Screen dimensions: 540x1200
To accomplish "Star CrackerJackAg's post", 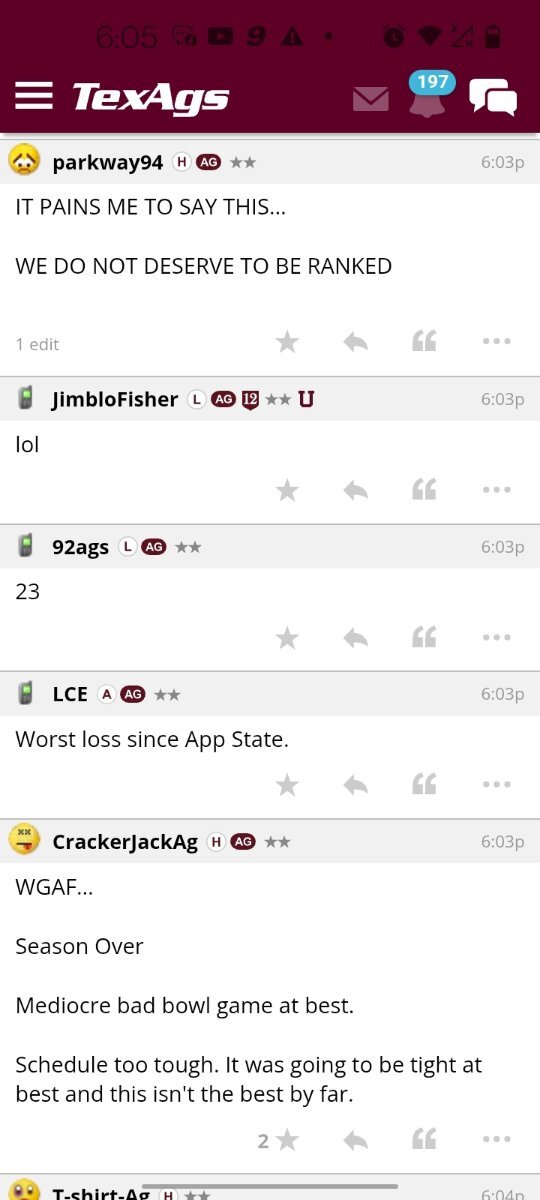I will [x=287, y=1140].
